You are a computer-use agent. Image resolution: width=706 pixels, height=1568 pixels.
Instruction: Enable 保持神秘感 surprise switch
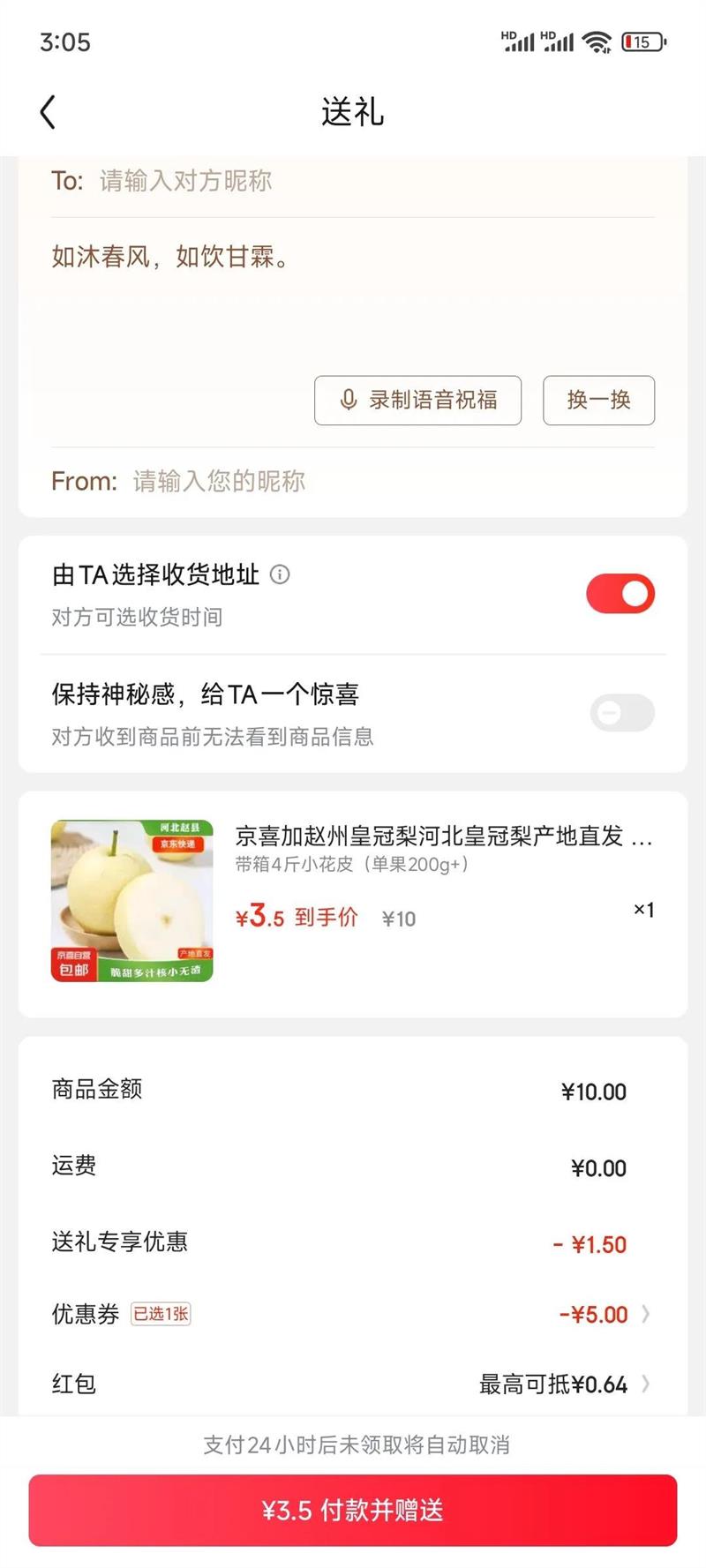tap(622, 712)
